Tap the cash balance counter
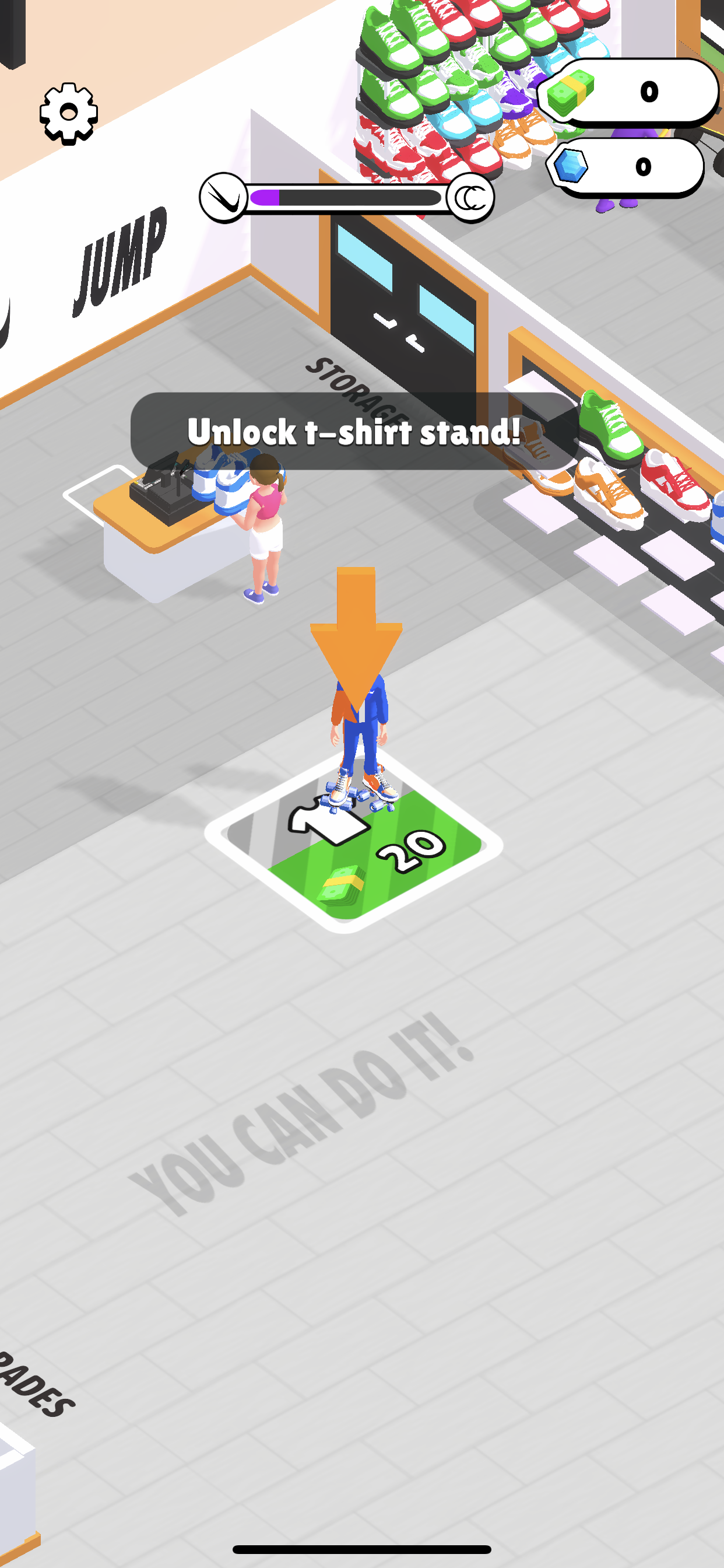Viewport: 724px width, 1568px height. pos(629,93)
